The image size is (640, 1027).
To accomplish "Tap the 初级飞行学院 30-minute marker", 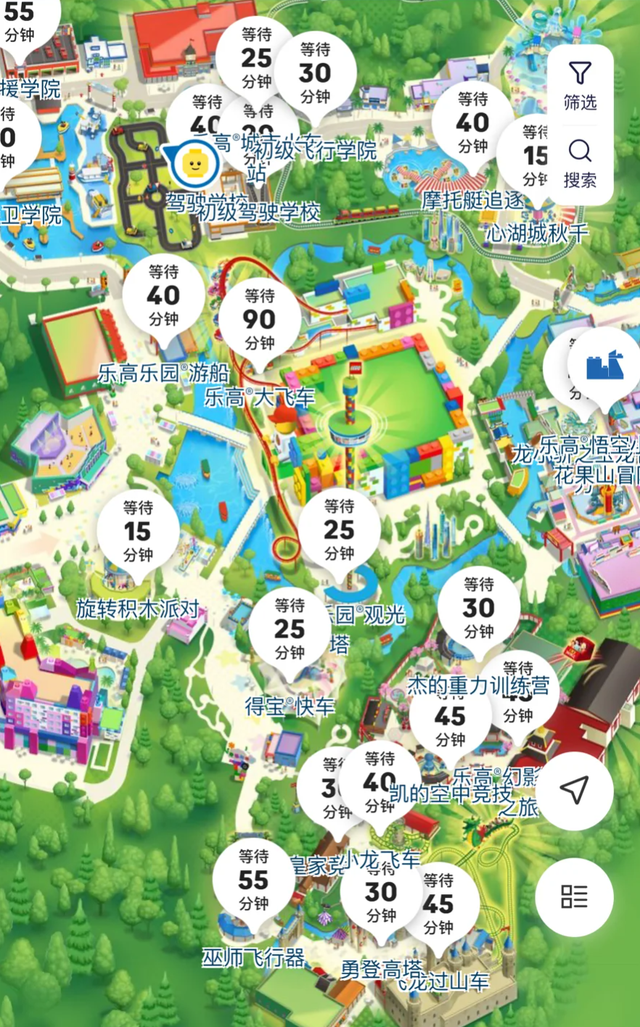I will coord(315,71).
